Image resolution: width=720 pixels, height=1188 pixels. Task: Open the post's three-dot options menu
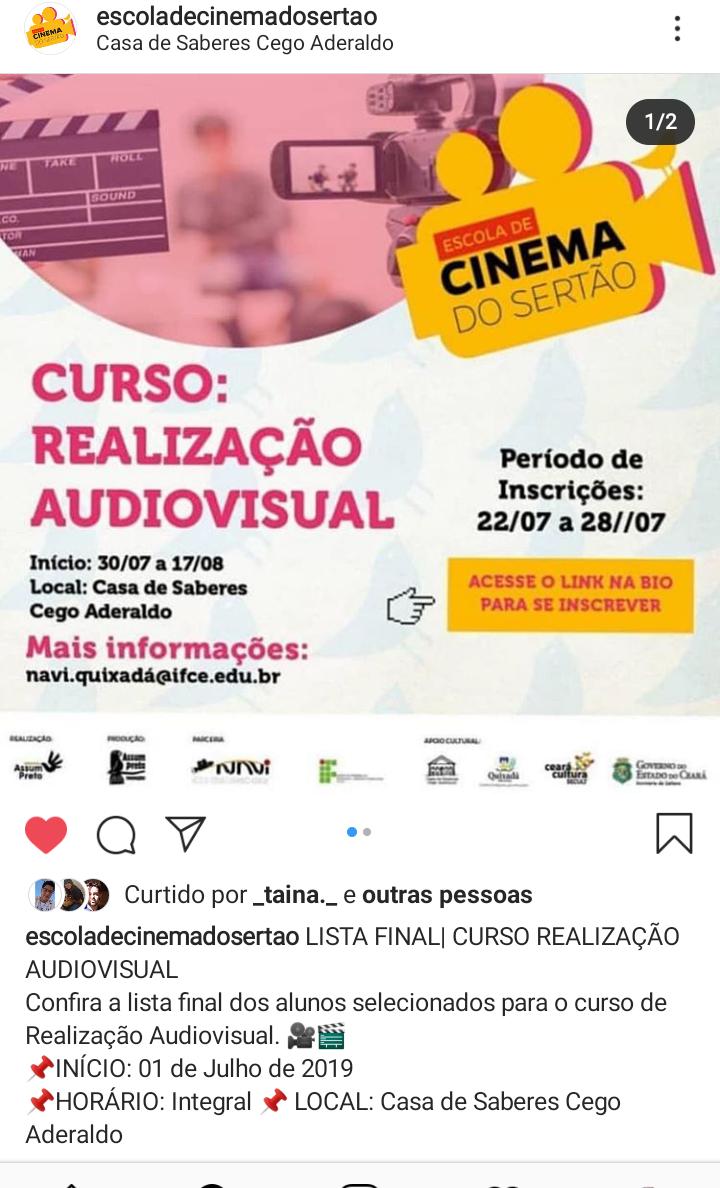(x=677, y=29)
